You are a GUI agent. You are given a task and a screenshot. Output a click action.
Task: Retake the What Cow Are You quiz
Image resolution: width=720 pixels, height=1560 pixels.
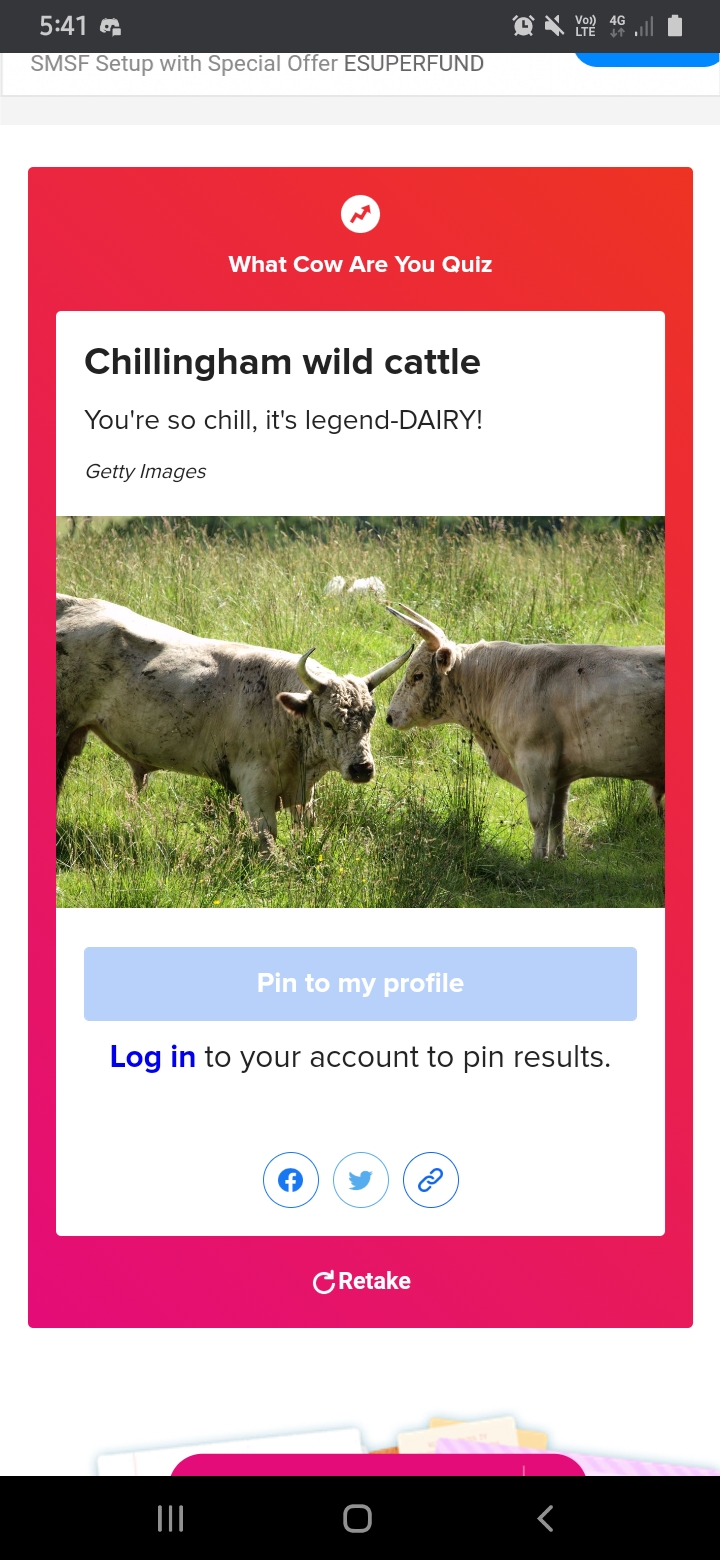[361, 1281]
